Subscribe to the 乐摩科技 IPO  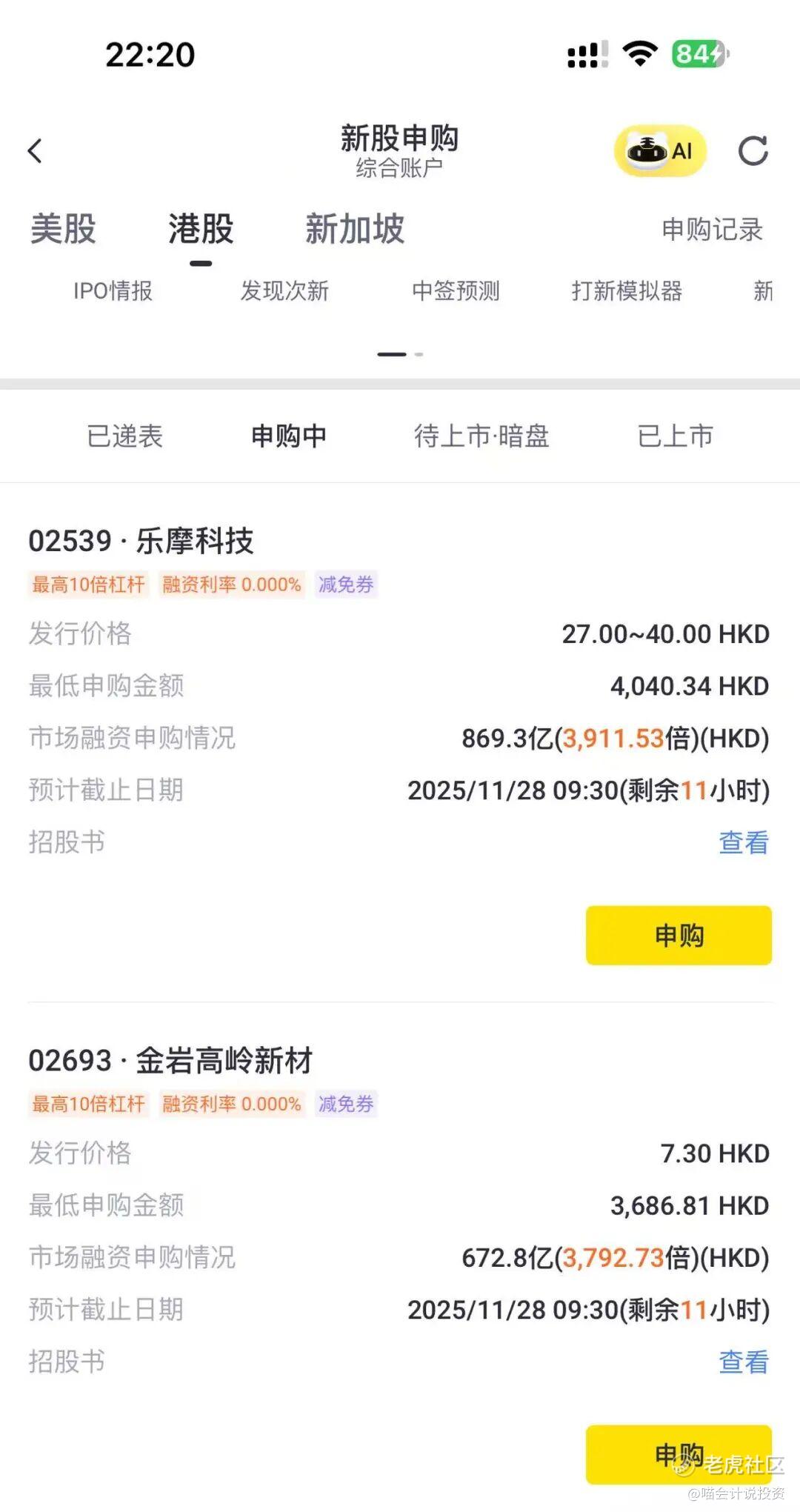click(x=679, y=935)
